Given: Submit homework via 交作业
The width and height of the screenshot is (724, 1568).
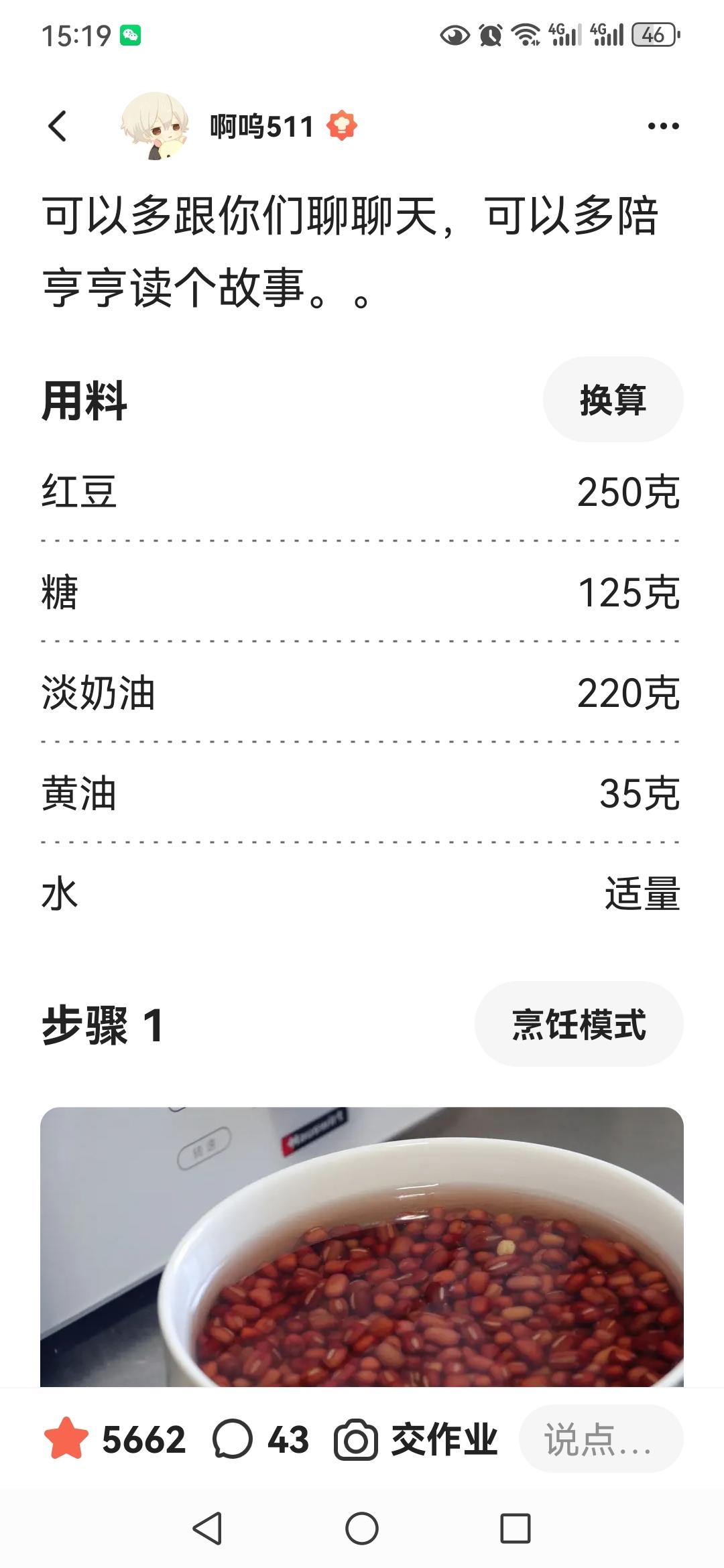Looking at the screenshot, I should coord(416,1439).
